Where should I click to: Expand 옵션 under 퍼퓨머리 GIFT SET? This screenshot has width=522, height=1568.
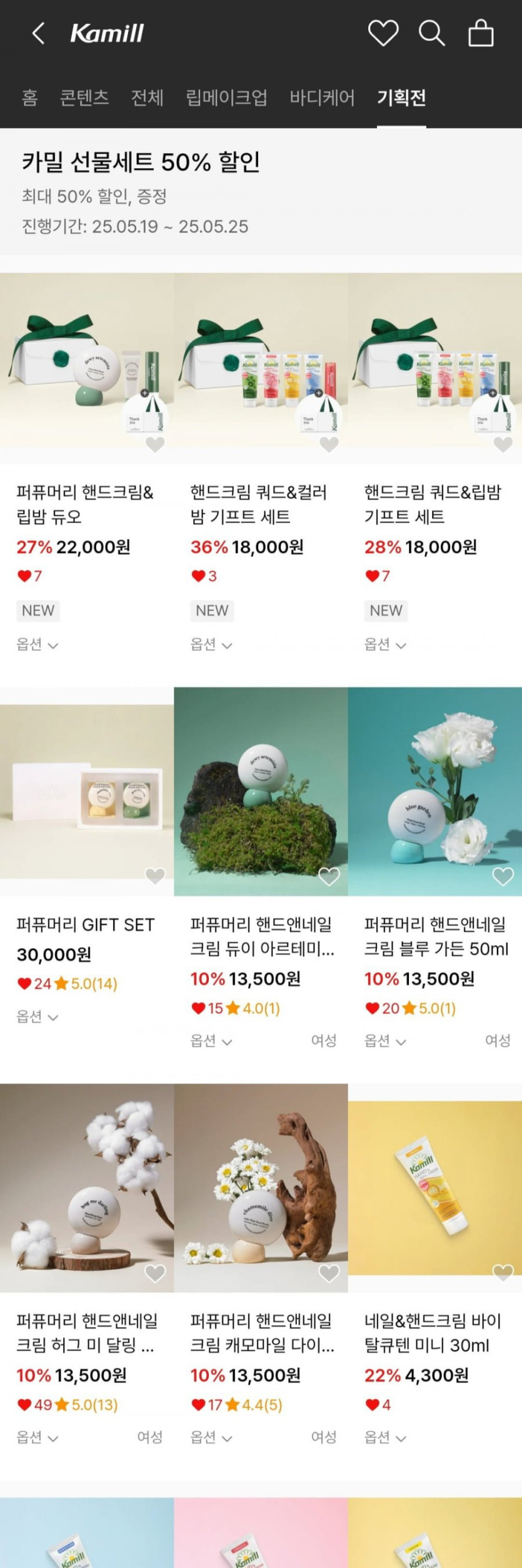point(38,1017)
